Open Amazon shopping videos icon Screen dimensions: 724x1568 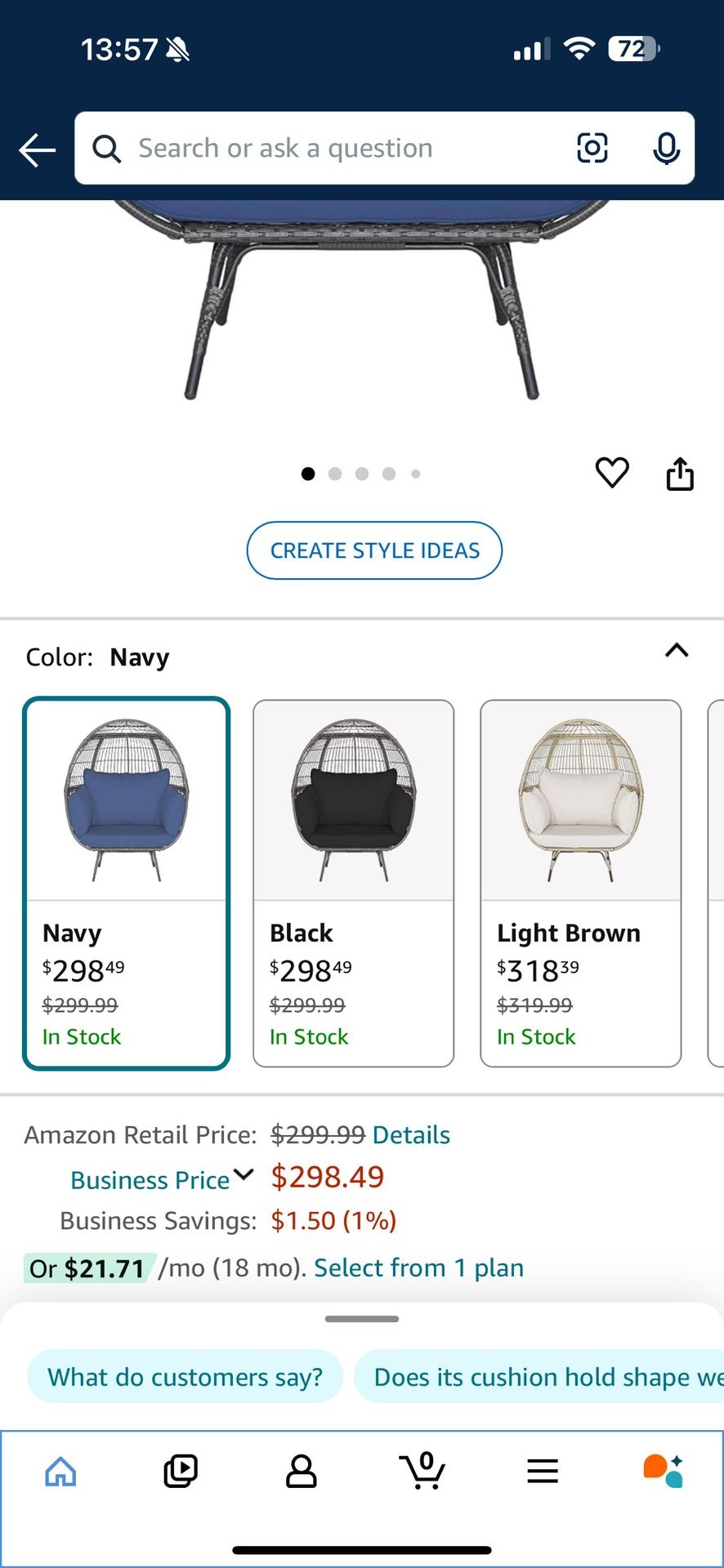coord(180,1470)
